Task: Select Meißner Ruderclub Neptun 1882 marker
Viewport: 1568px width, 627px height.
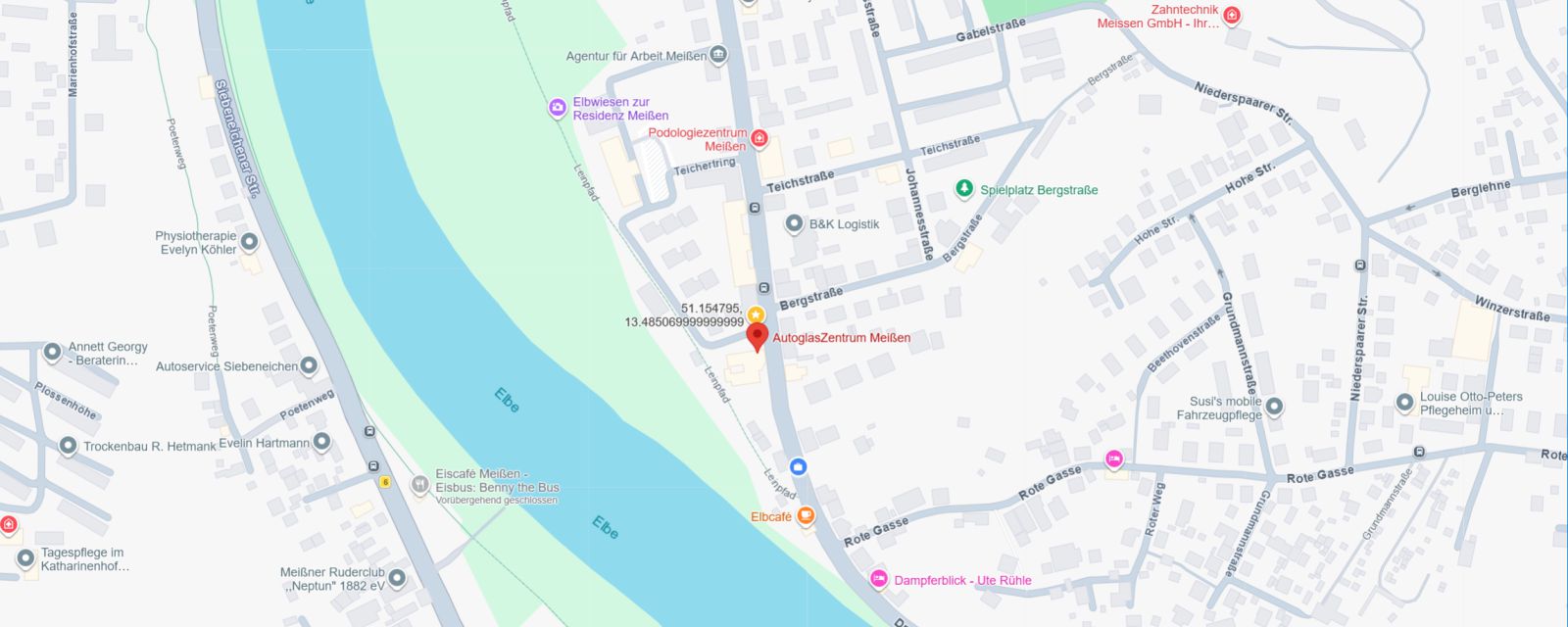Action: point(397,578)
